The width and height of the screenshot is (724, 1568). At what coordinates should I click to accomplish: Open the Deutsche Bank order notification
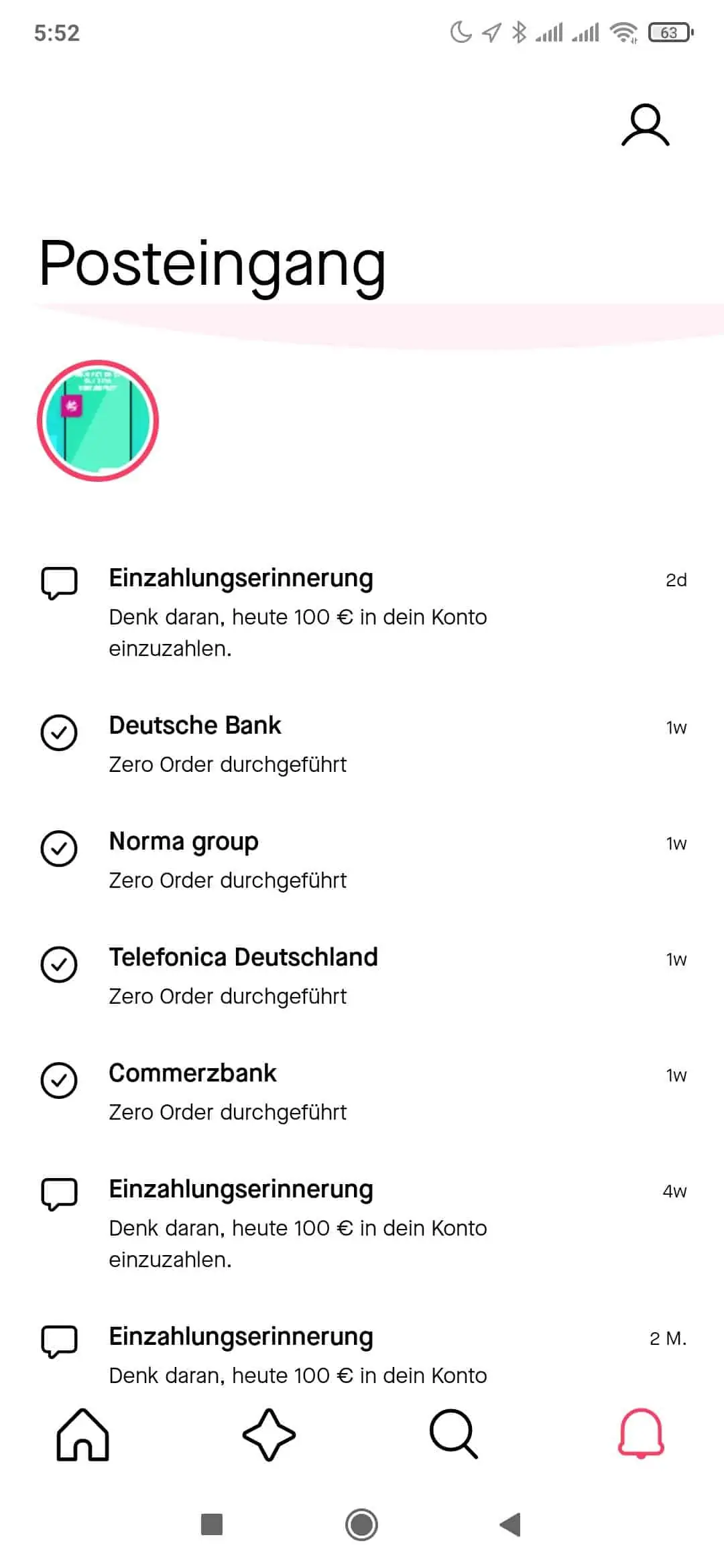(x=362, y=744)
